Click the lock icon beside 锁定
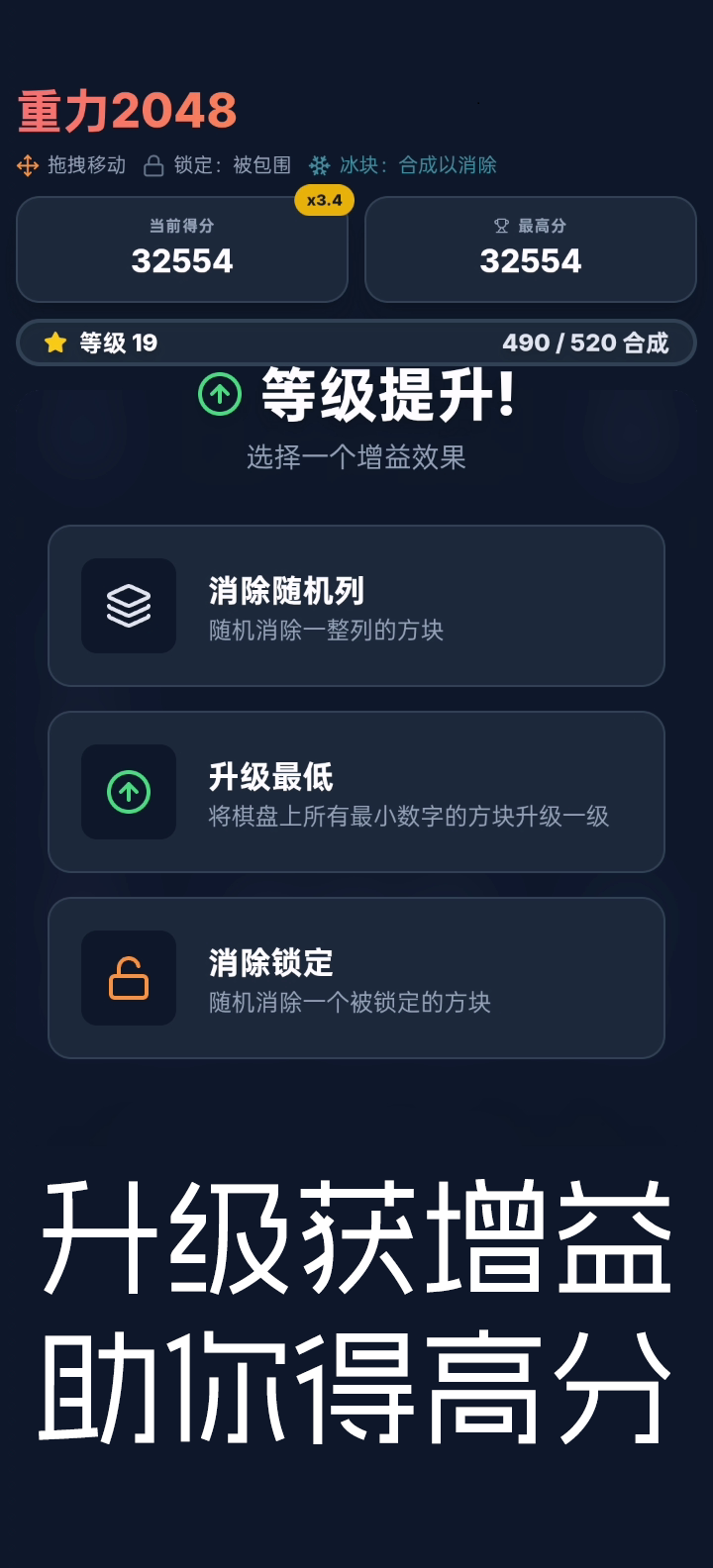 click(x=153, y=165)
